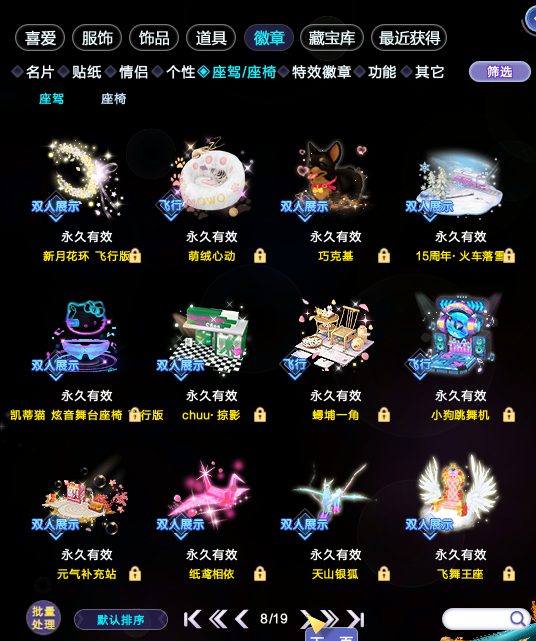Select the 特效徽章 subcategory
The height and width of the screenshot is (641, 536).
pyautogui.click(x=321, y=72)
